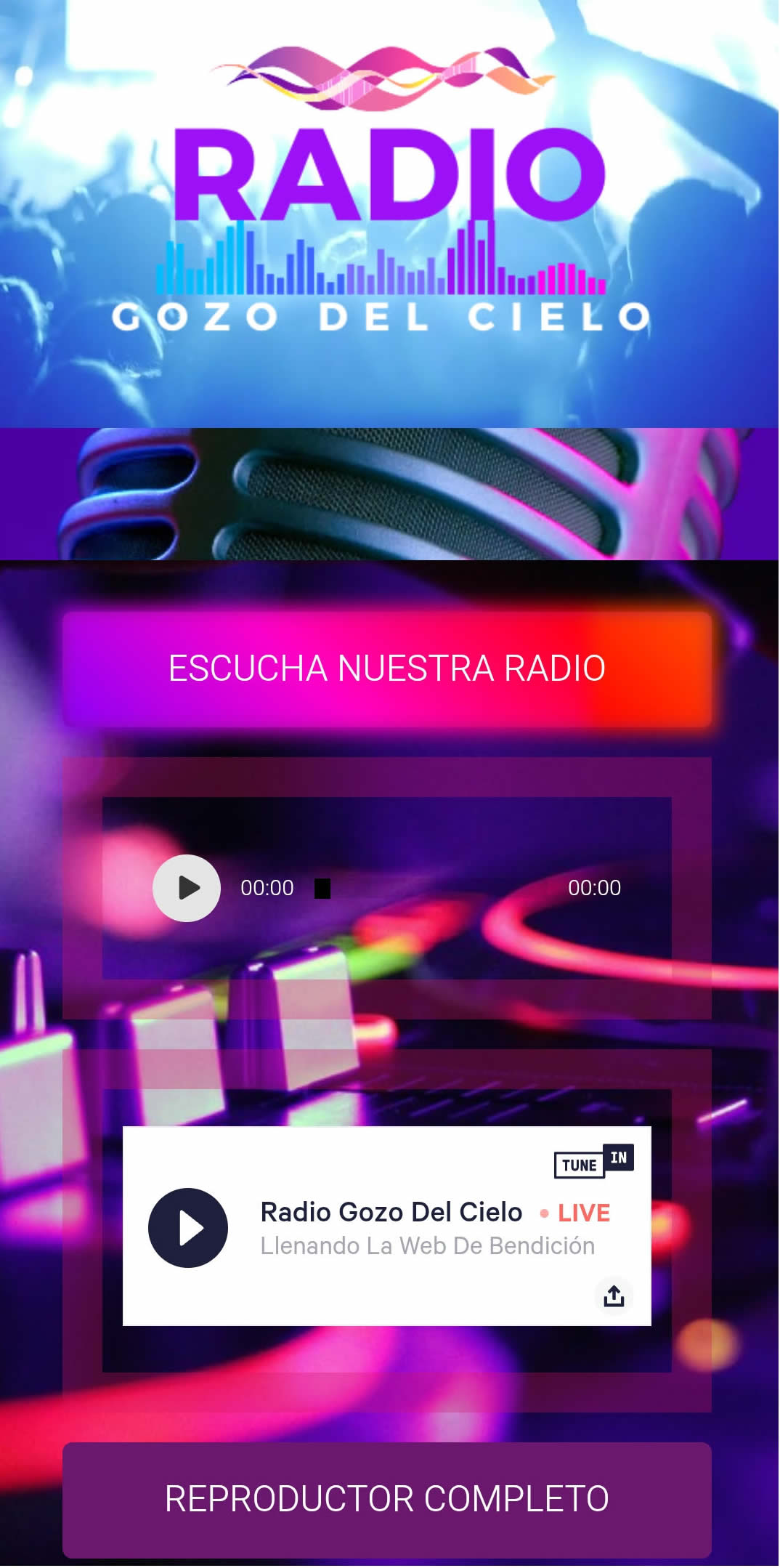780x1568 pixels.
Task: Tap the Escucha Nuestra Radio banner
Action: point(386,668)
